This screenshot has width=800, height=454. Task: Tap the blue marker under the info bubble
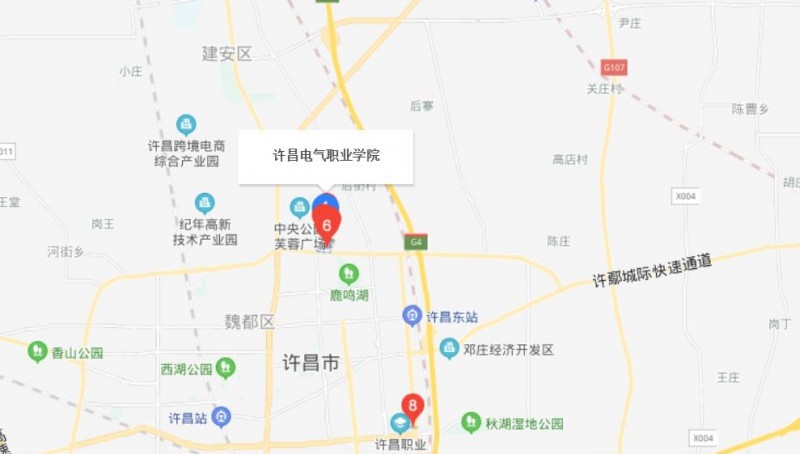coord(322,202)
